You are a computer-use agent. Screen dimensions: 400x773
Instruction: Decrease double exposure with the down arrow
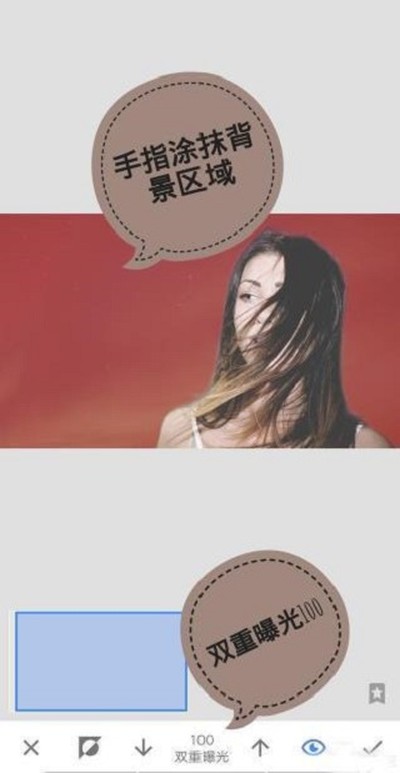(x=144, y=748)
